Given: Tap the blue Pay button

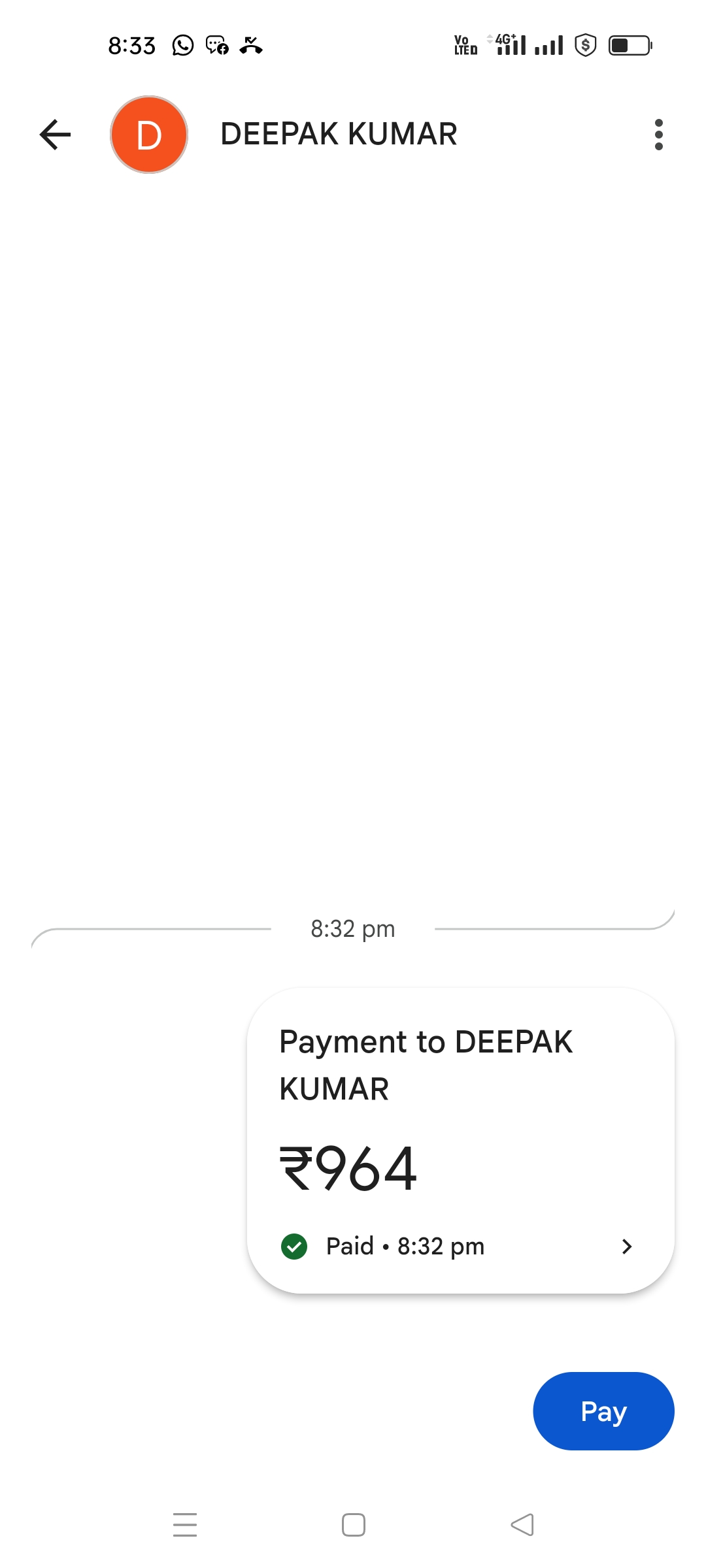Looking at the screenshot, I should (x=603, y=1411).
